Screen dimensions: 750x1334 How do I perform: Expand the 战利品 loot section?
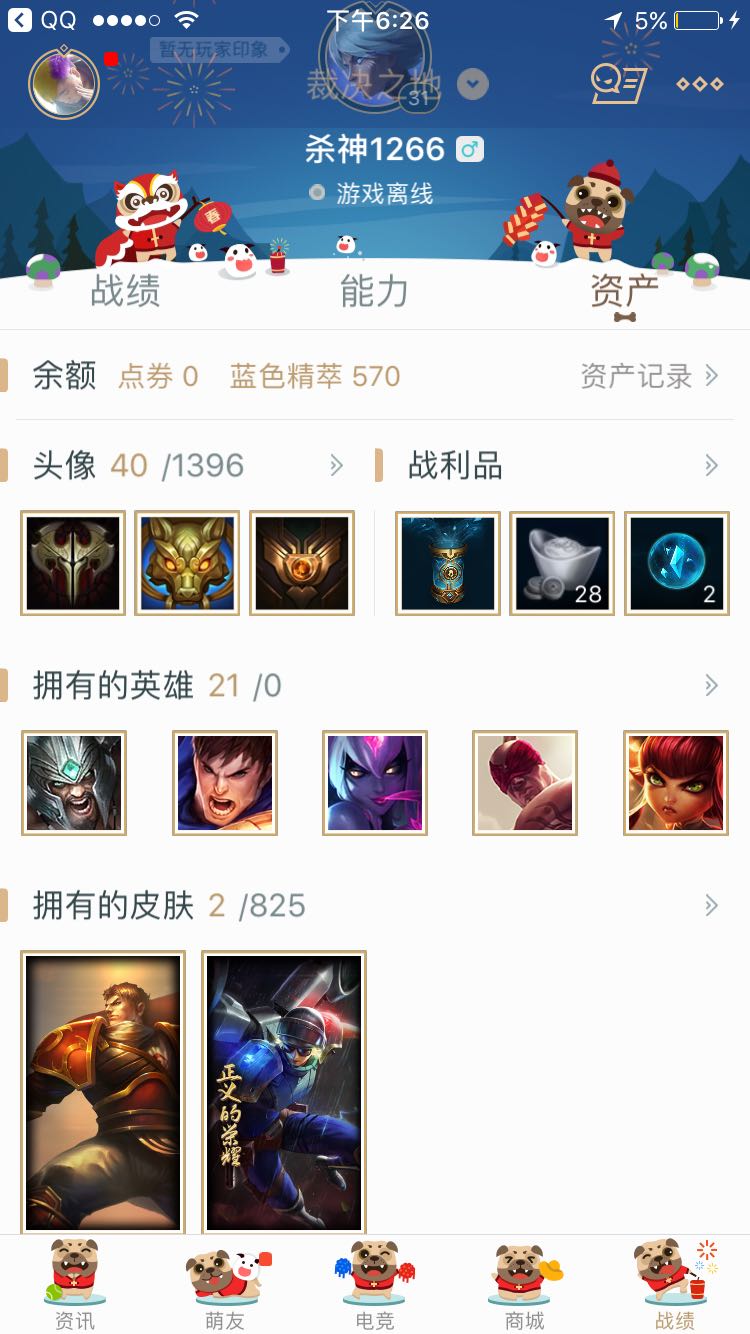click(710, 465)
